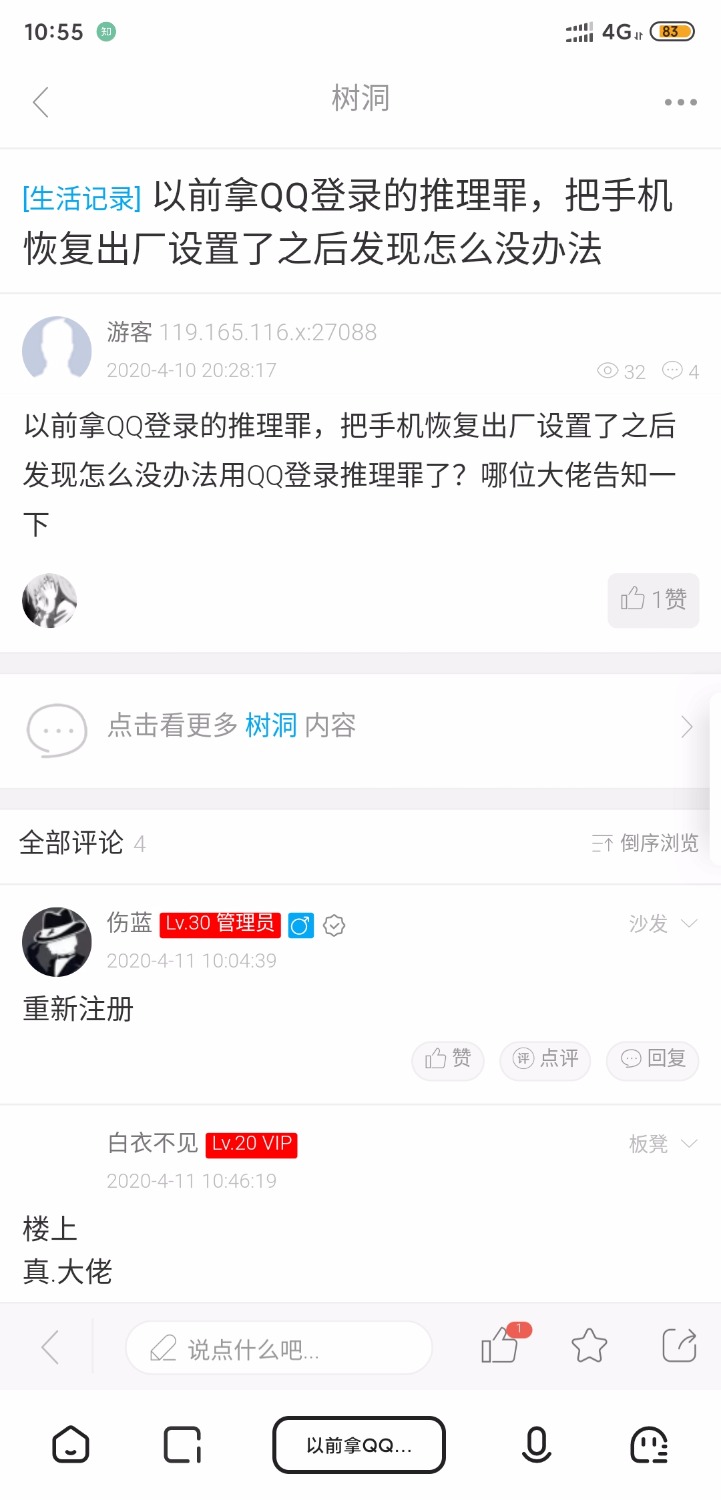Viewport: 721px width, 1500px height.
Task: Go back with bottom toolbar arrow
Action: coord(50,1347)
